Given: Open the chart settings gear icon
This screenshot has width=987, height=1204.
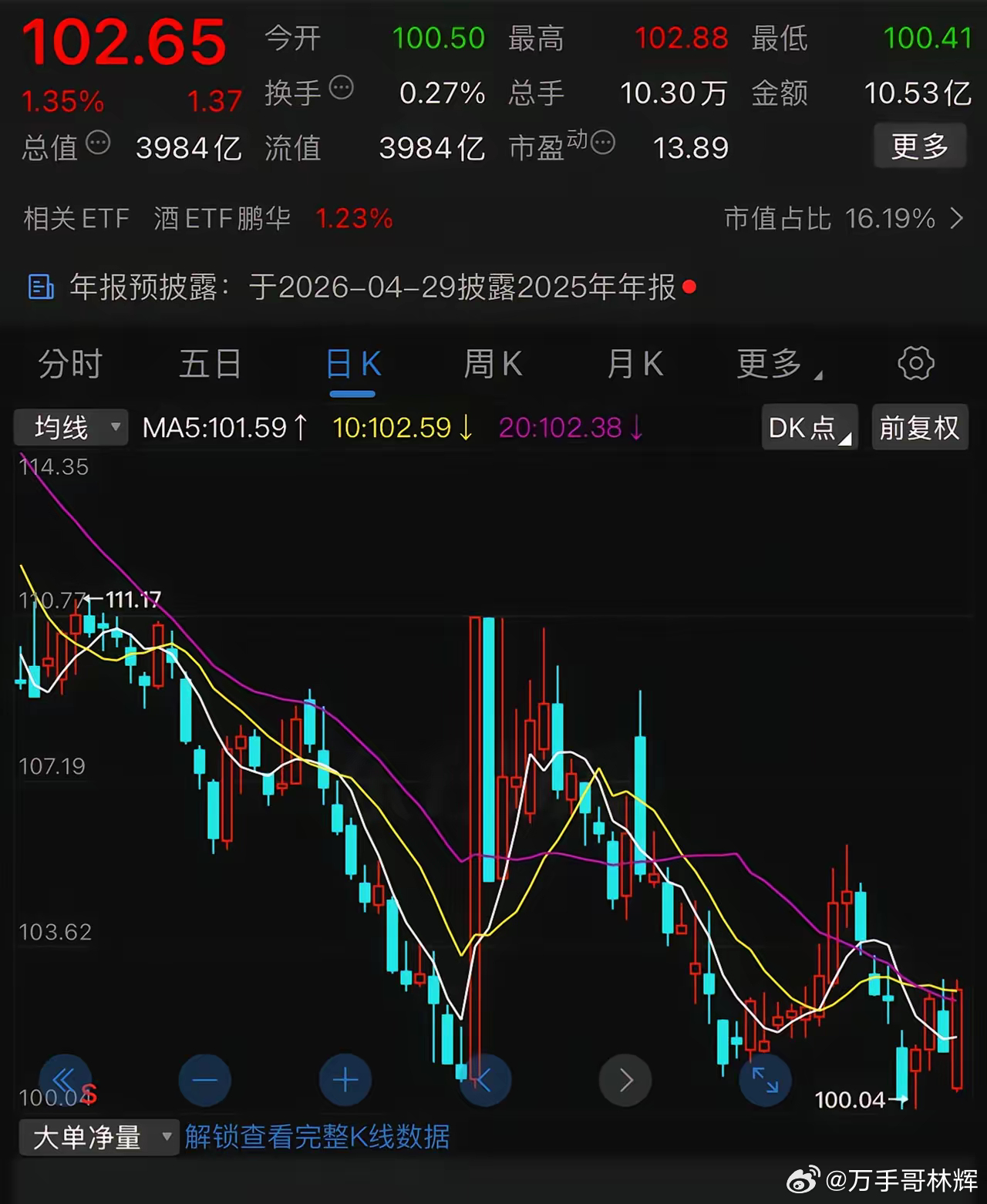Looking at the screenshot, I should click(915, 363).
